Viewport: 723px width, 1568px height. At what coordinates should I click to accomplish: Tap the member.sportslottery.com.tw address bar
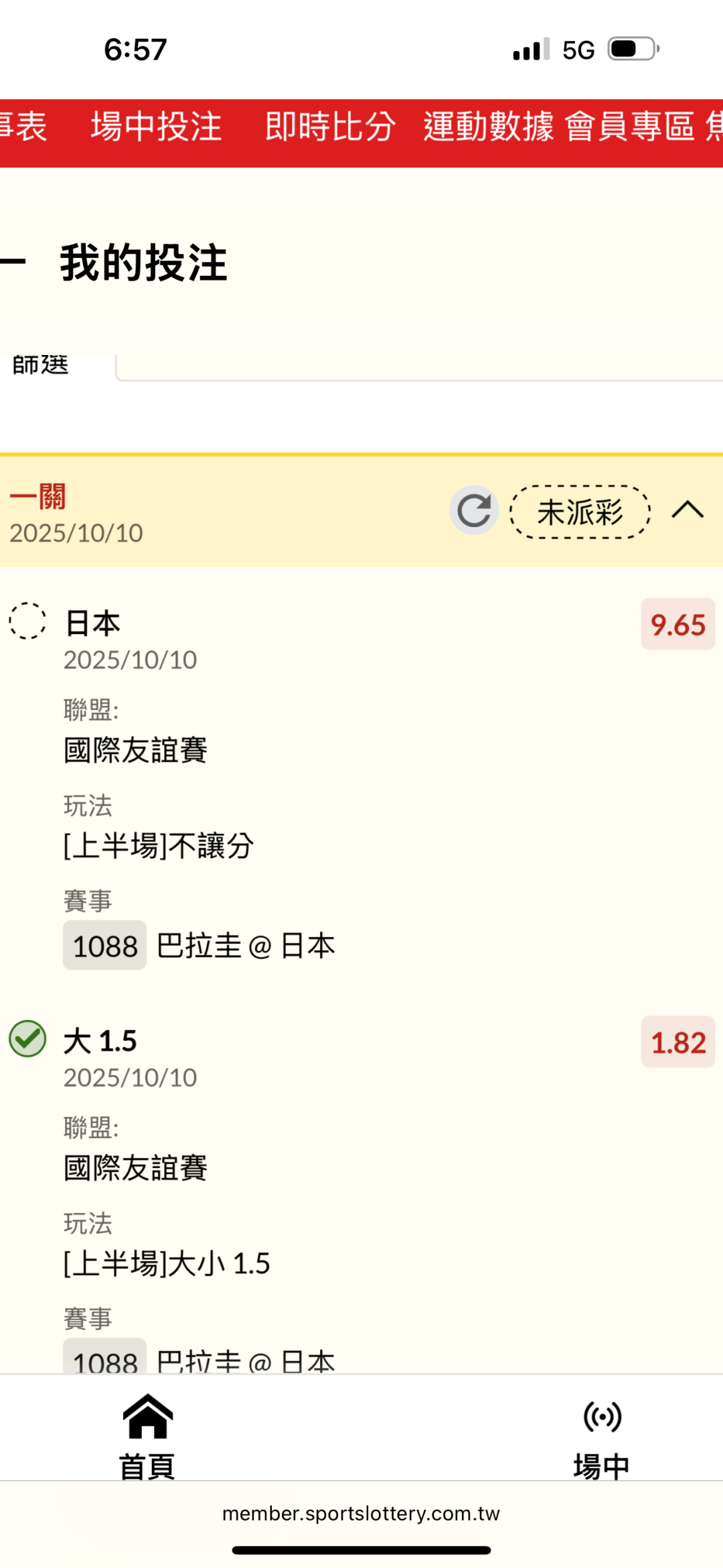click(361, 1514)
